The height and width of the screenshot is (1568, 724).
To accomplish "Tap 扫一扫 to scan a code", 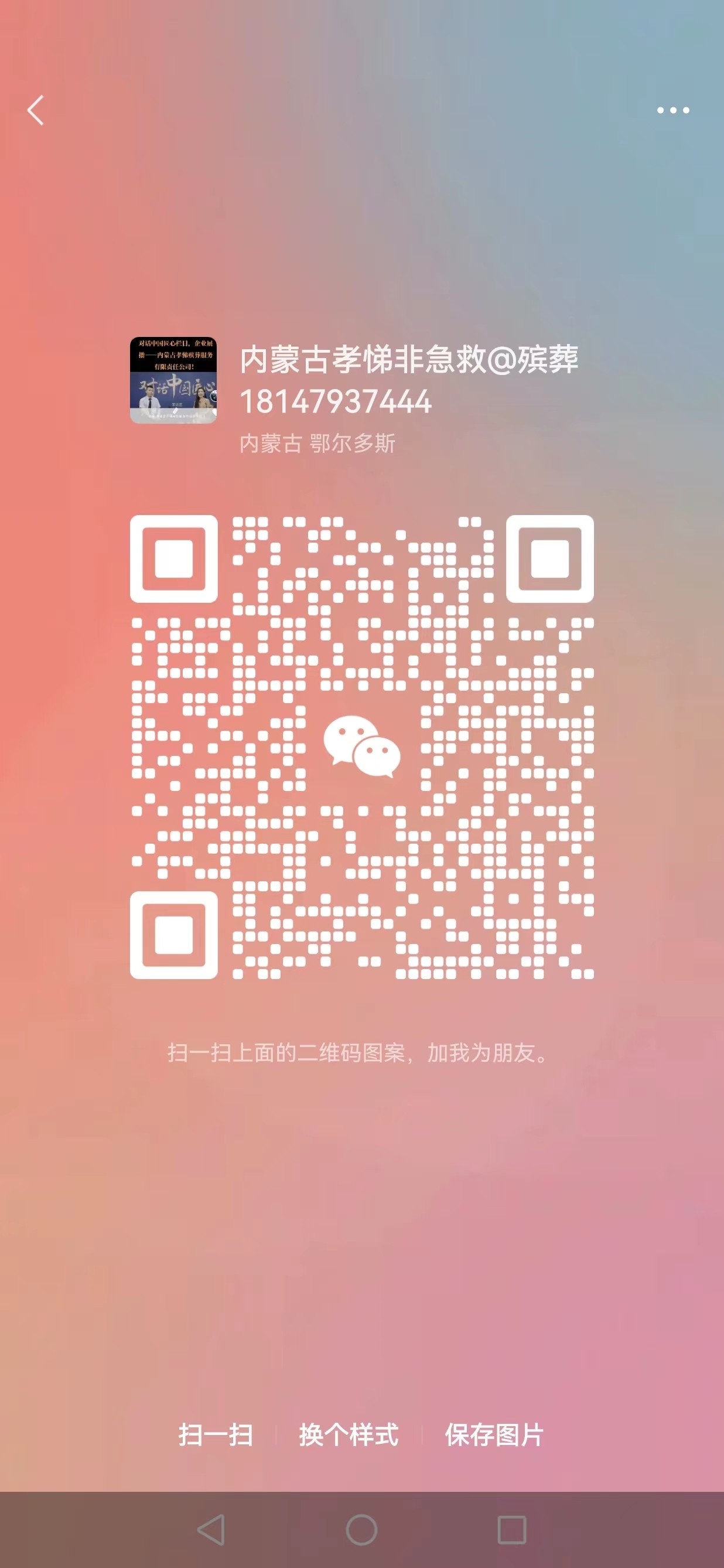I will [216, 1434].
